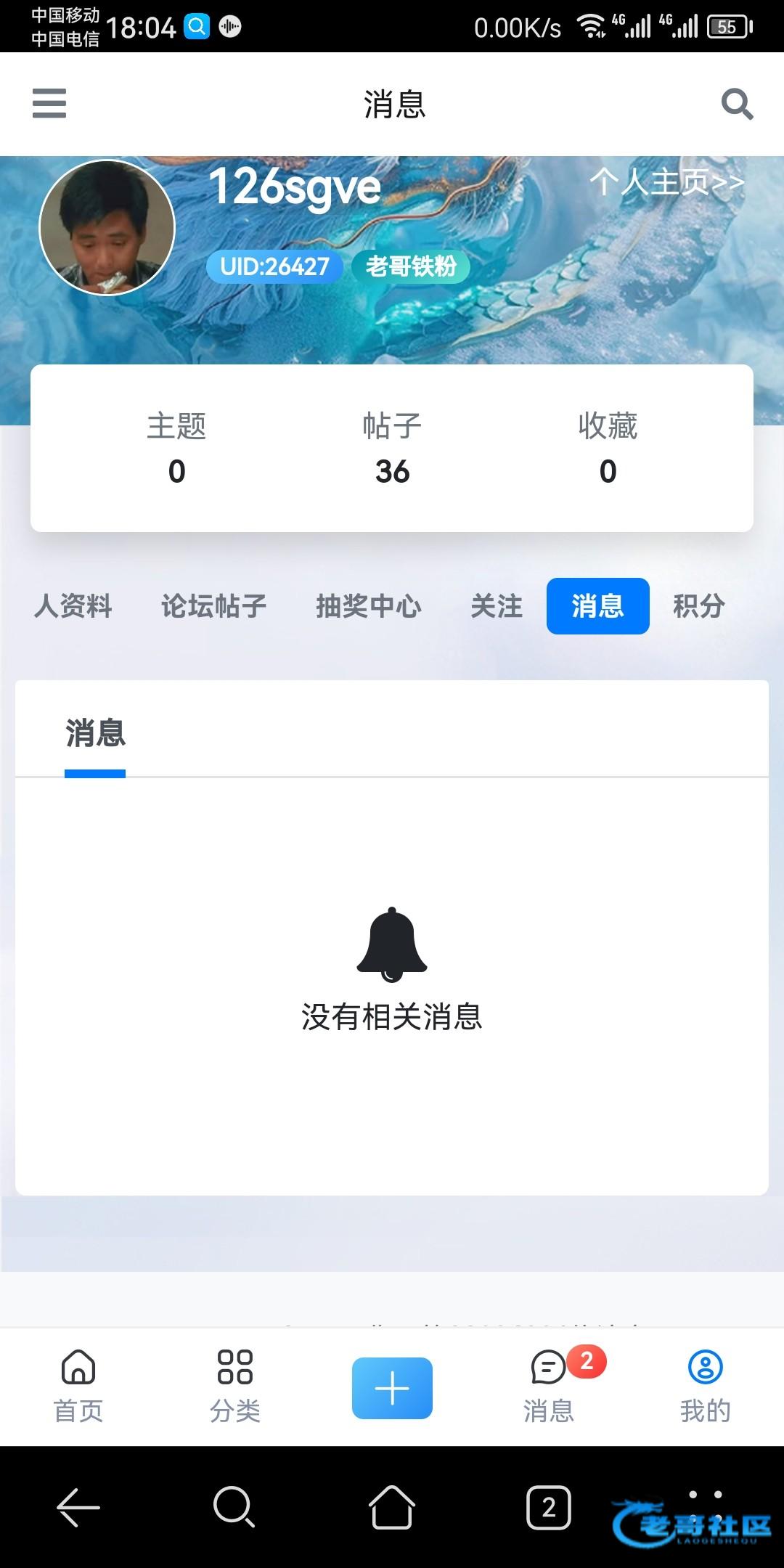Open the hamburger drawer menu

pyautogui.click(x=49, y=103)
